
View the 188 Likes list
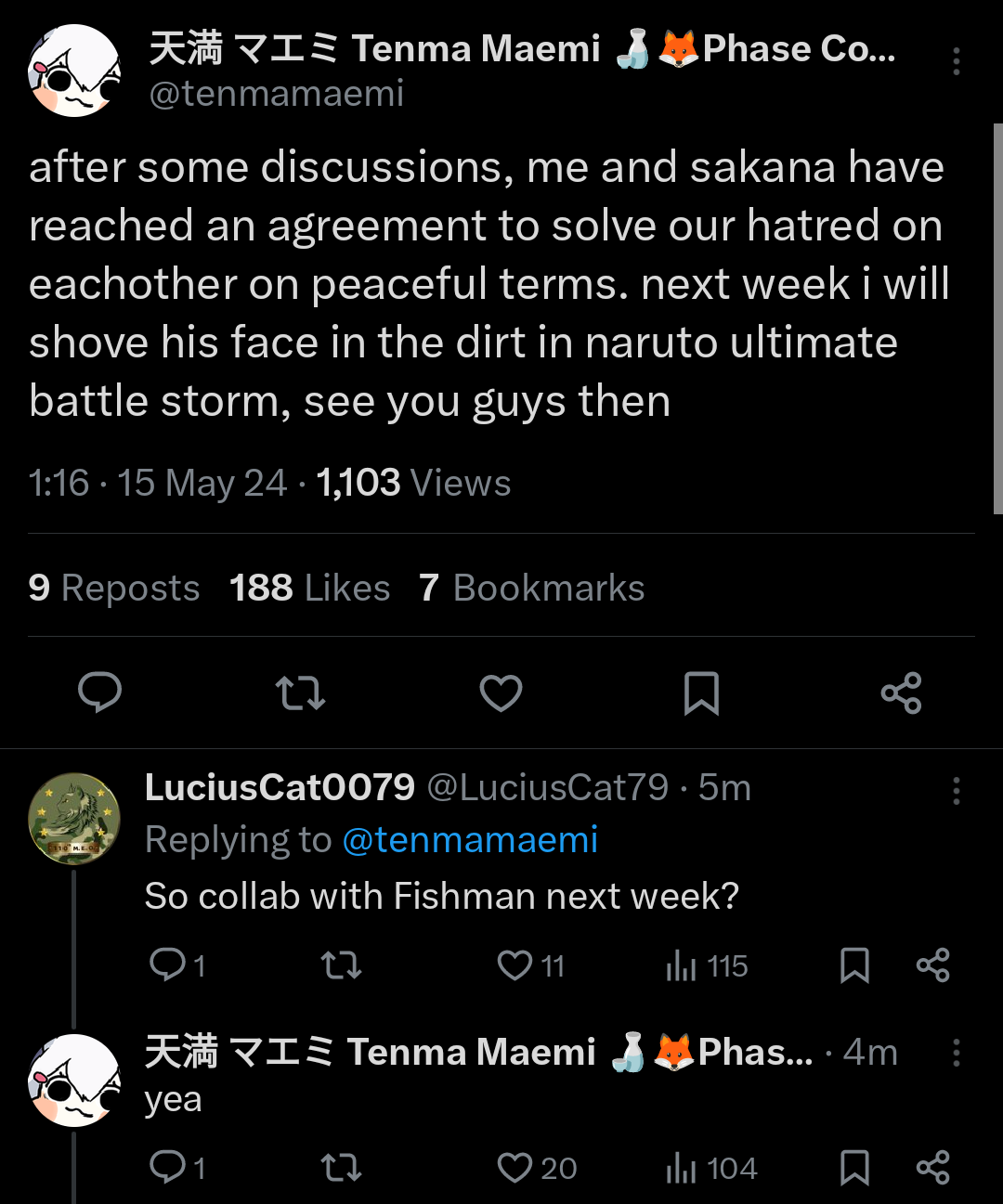pos(309,588)
